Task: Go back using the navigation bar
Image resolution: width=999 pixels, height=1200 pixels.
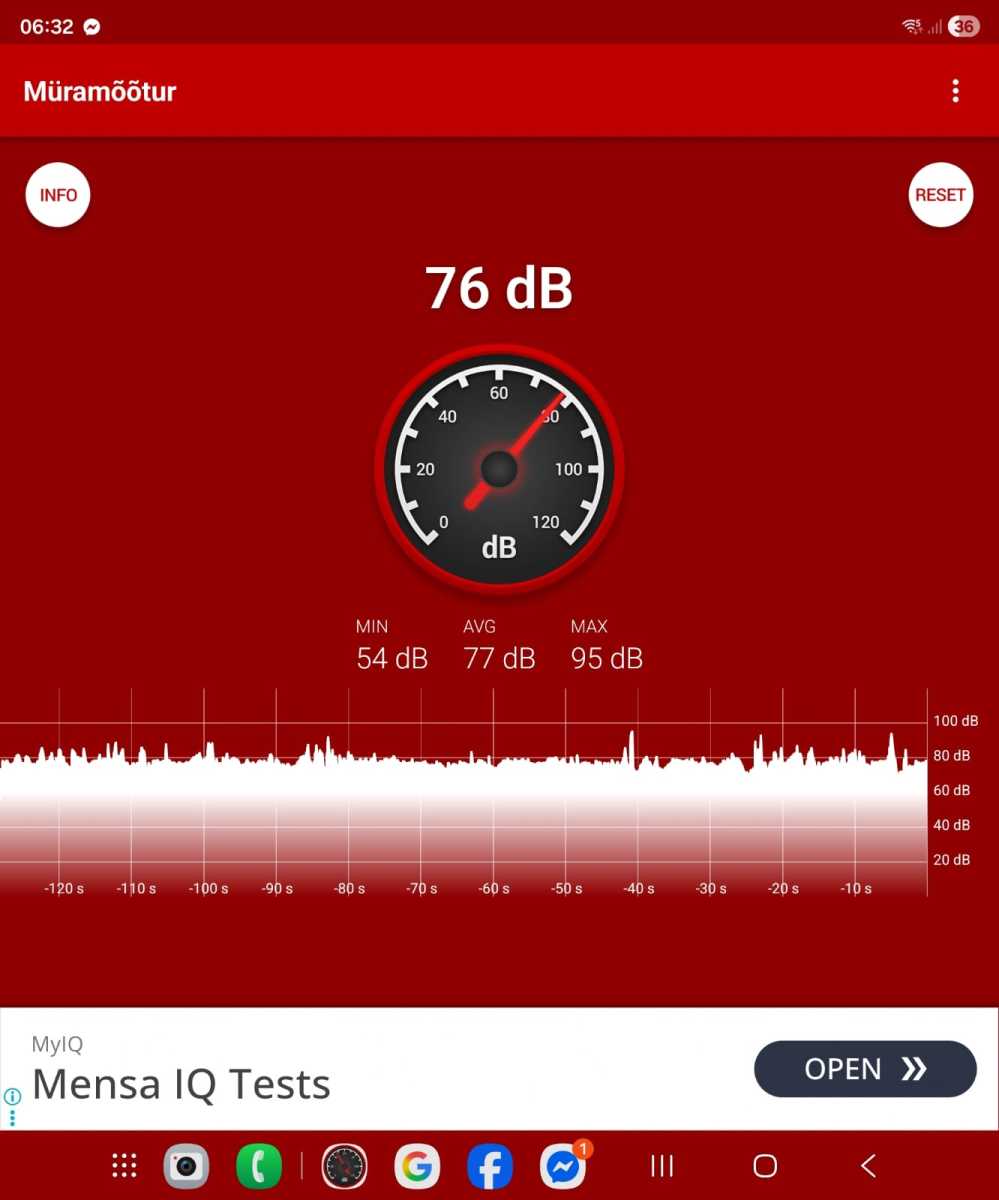Action: (868, 1166)
